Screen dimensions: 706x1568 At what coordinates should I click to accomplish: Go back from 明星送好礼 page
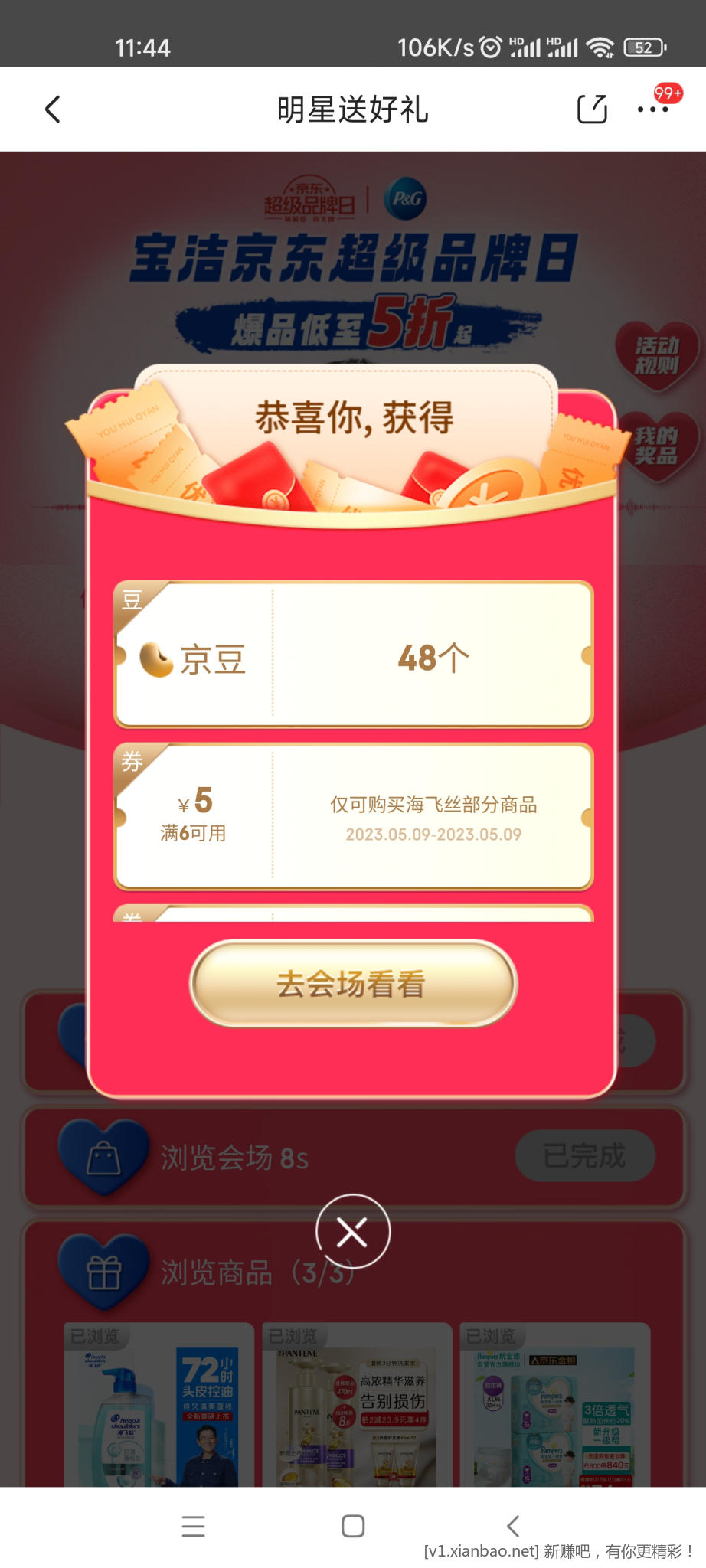click(52, 109)
